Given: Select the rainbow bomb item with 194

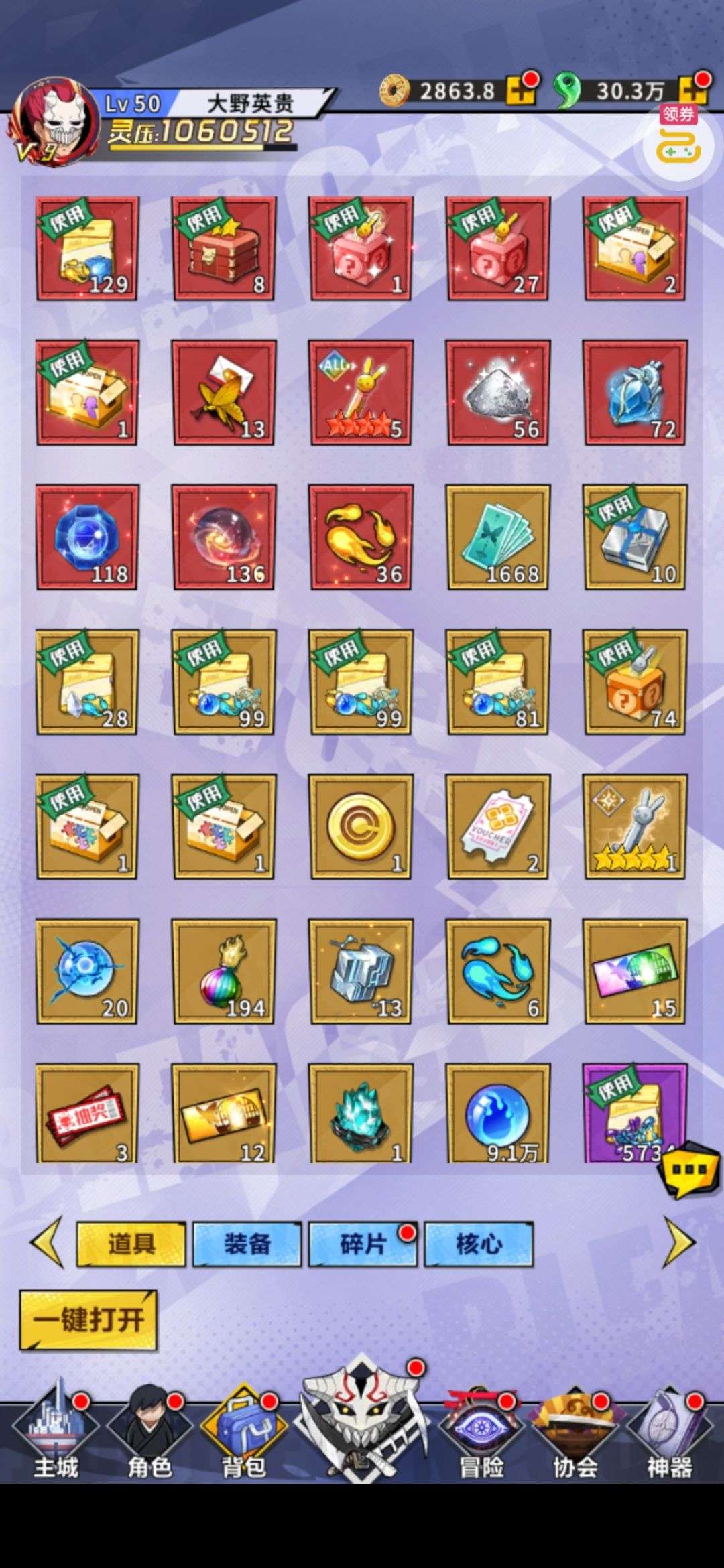Looking at the screenshot, I should click(224, 972).
